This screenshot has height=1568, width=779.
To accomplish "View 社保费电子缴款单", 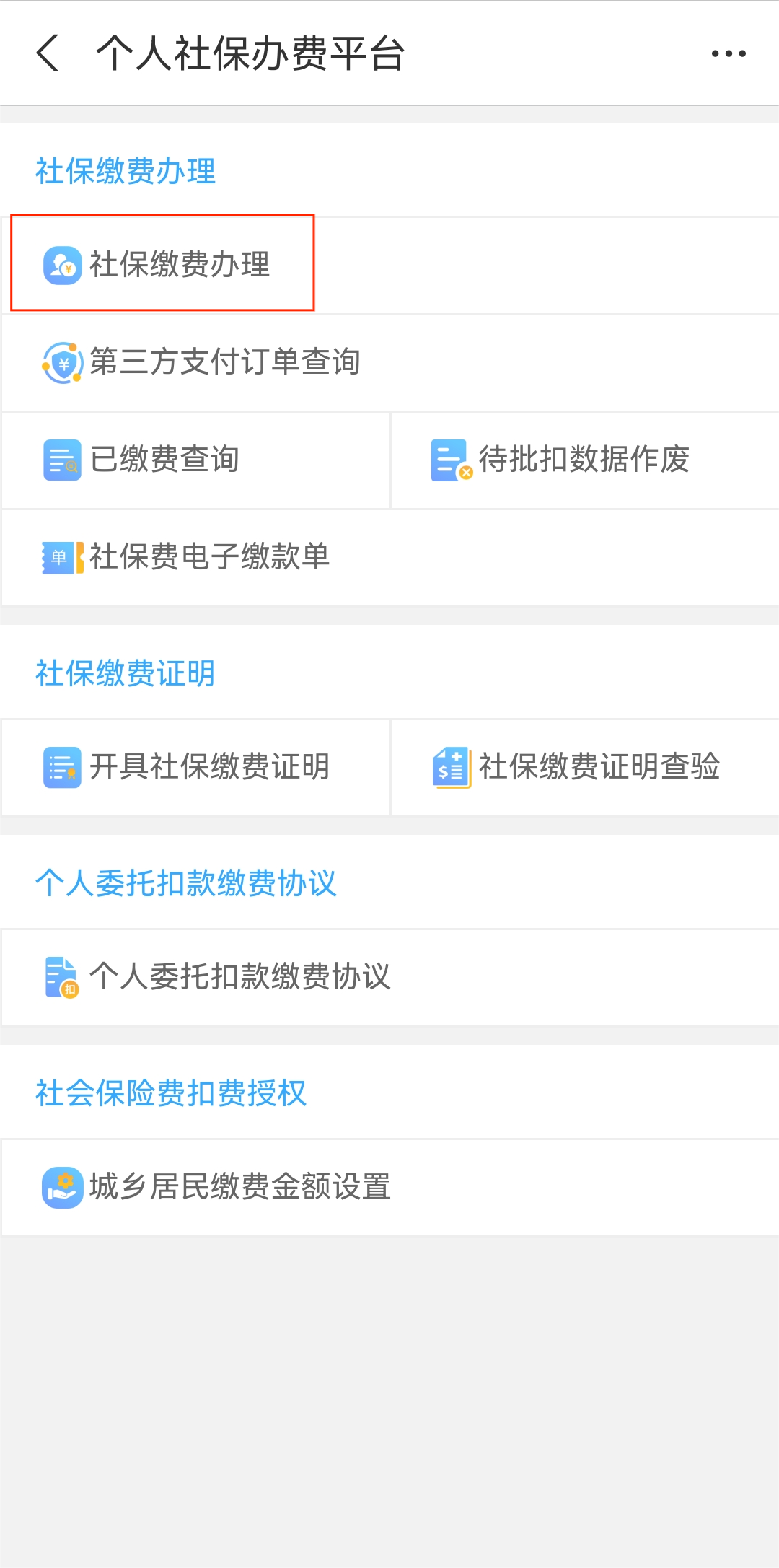I will coord(389,557).
